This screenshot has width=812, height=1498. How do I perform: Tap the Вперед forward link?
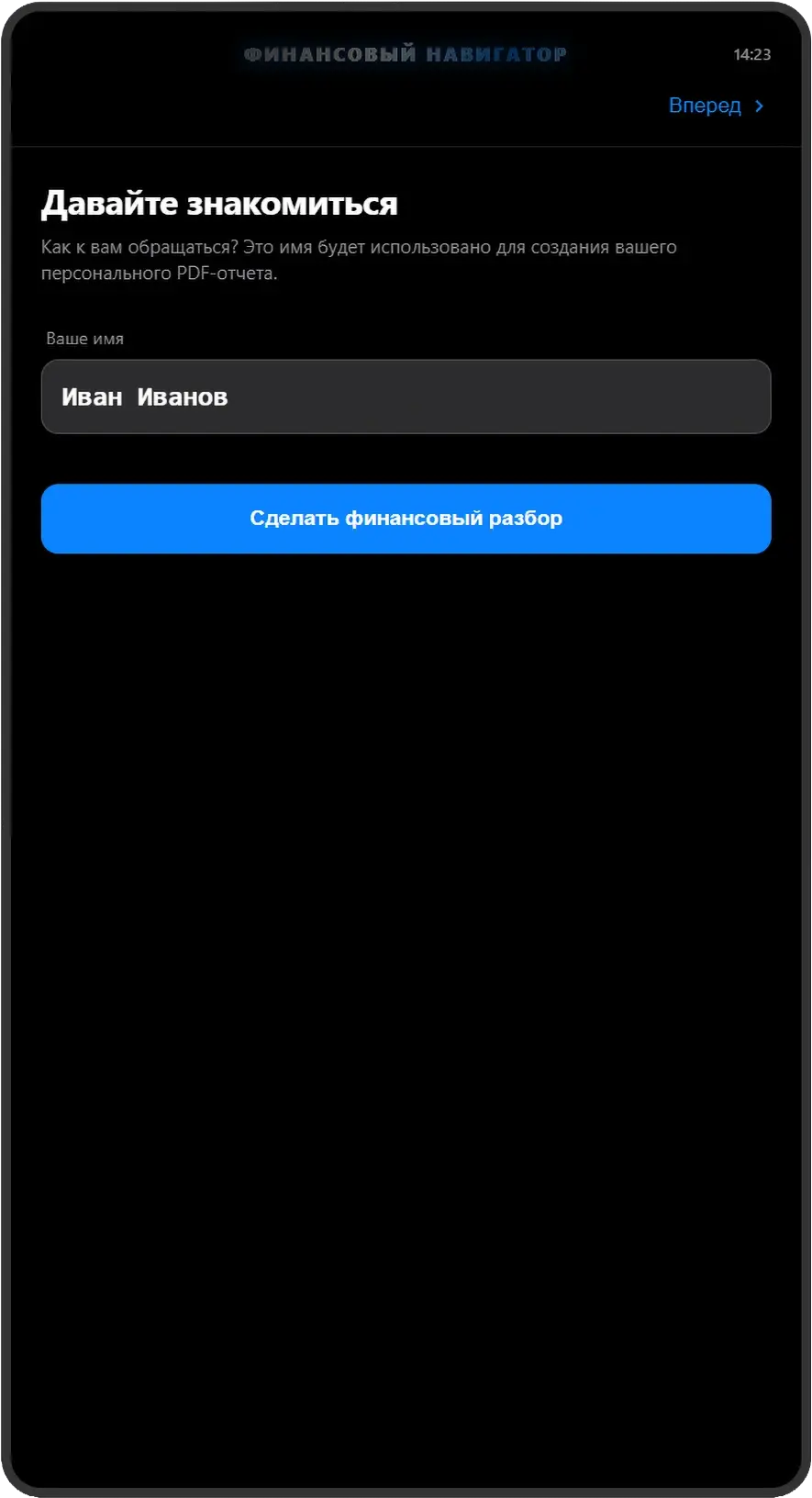pyautogui.click(x=717, y=106)
